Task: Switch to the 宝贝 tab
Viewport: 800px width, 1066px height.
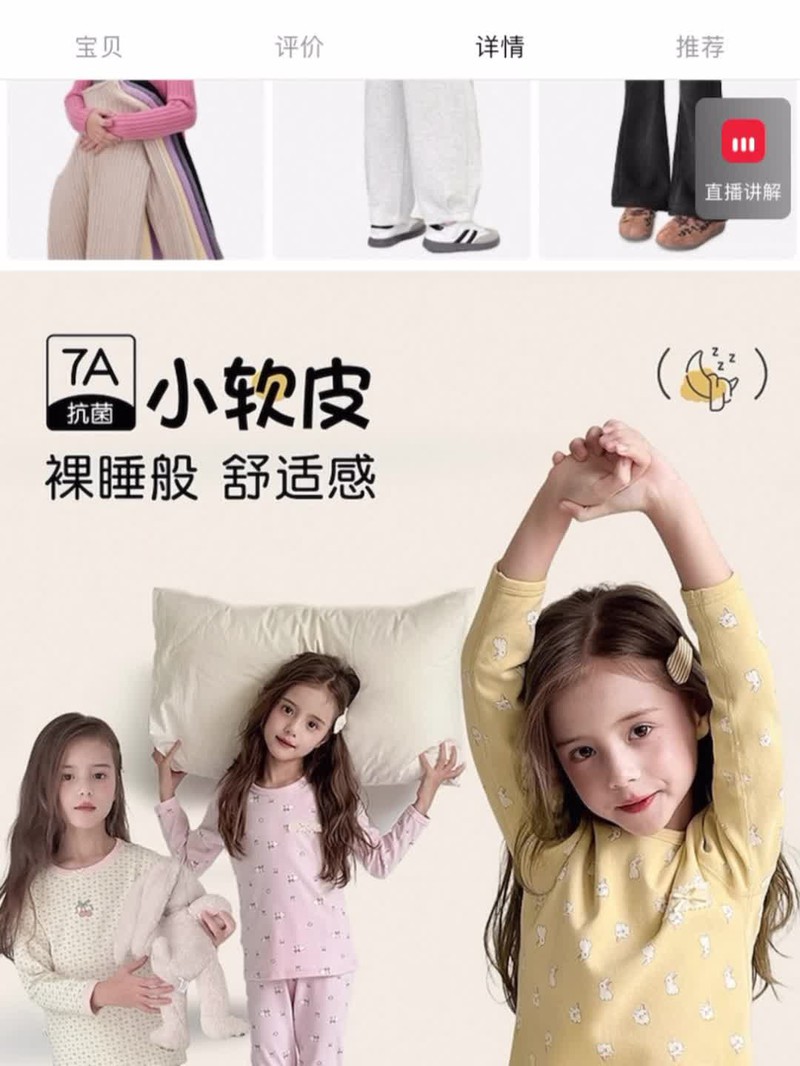Action: click(x=99, y=47)
